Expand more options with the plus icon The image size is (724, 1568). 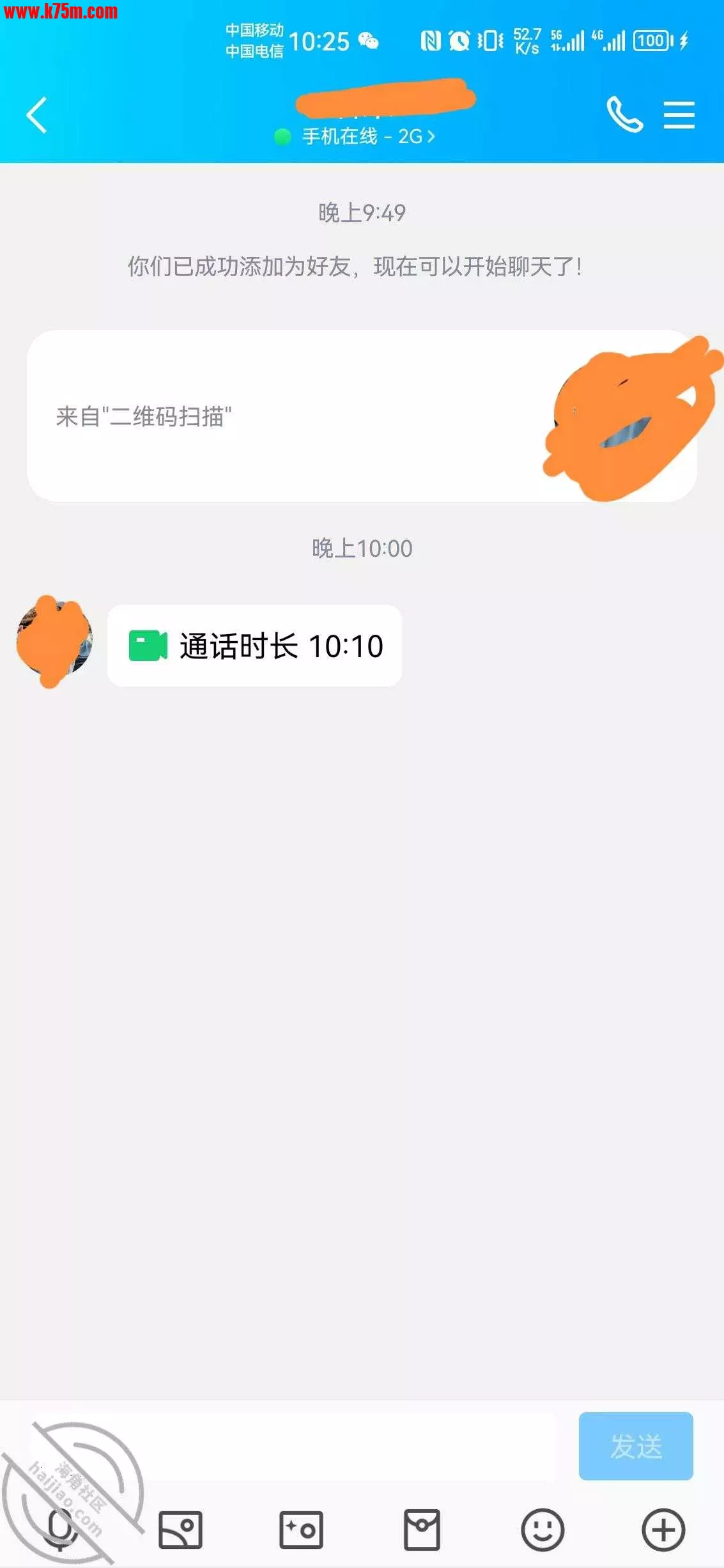tap(663, 1530)
